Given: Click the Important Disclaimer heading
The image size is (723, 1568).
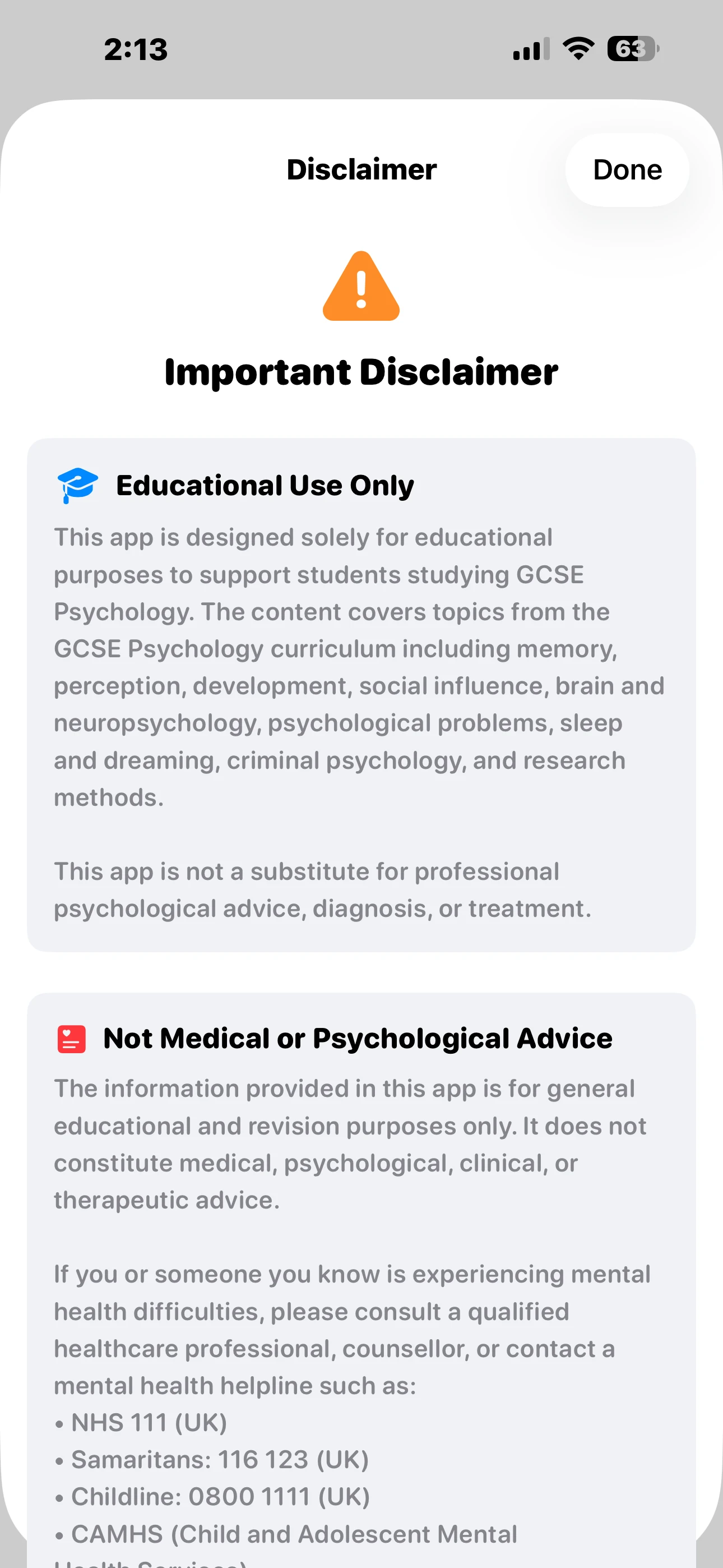Looking at the screenshot, I should tap(361, 372).
